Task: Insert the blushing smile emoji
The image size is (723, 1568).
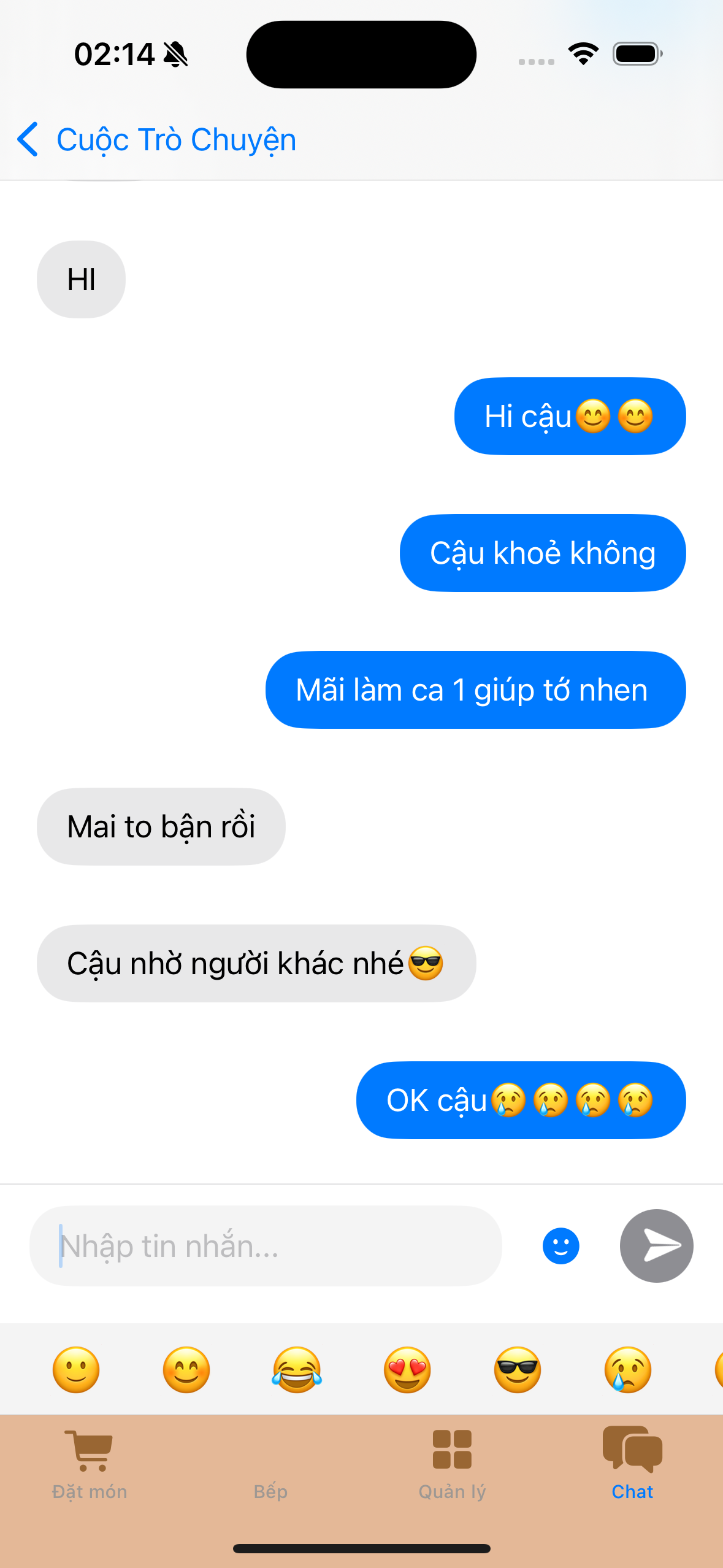Action: click(186, 1370)
